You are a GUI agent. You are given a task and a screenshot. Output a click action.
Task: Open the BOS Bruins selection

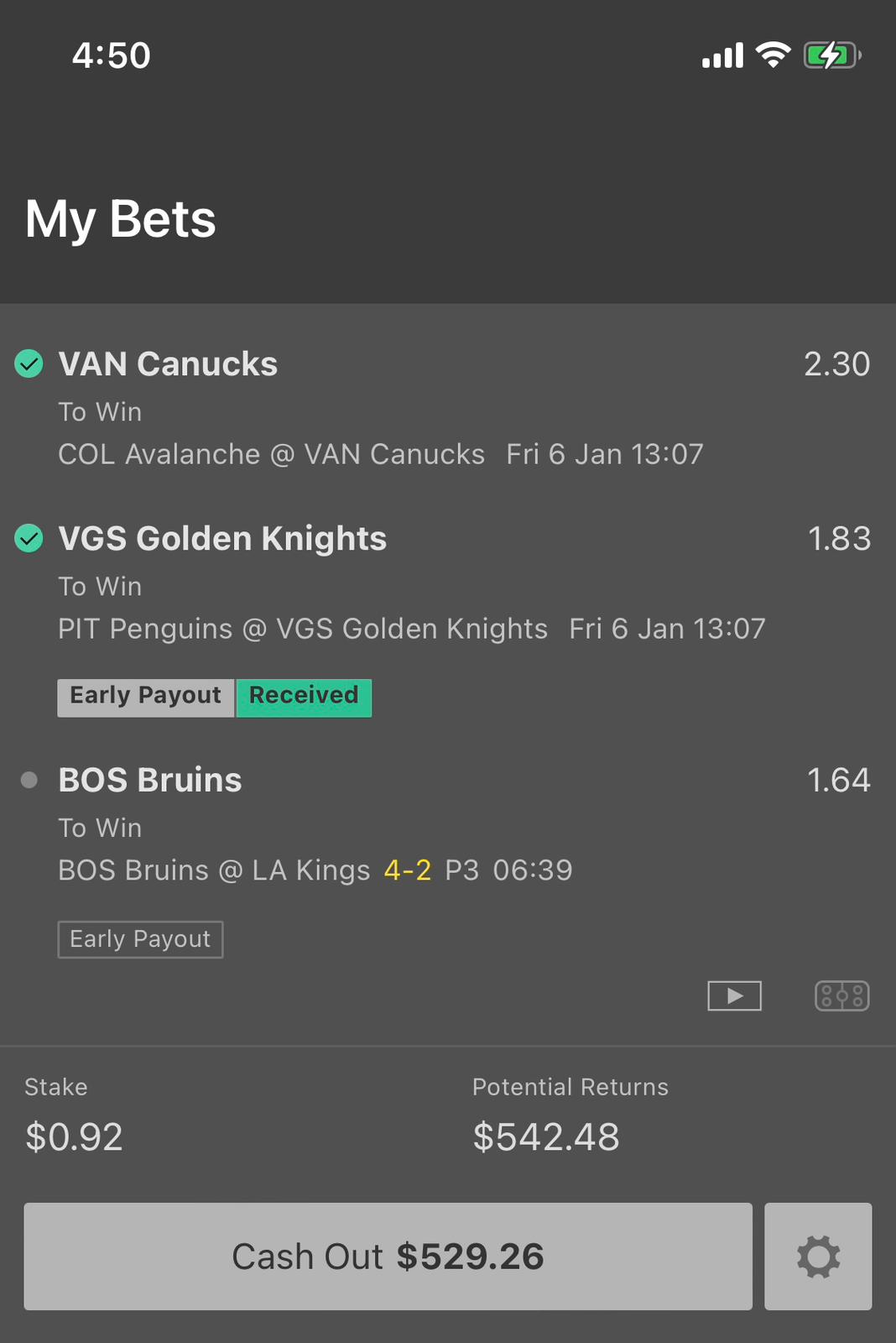tap(150, 781)
